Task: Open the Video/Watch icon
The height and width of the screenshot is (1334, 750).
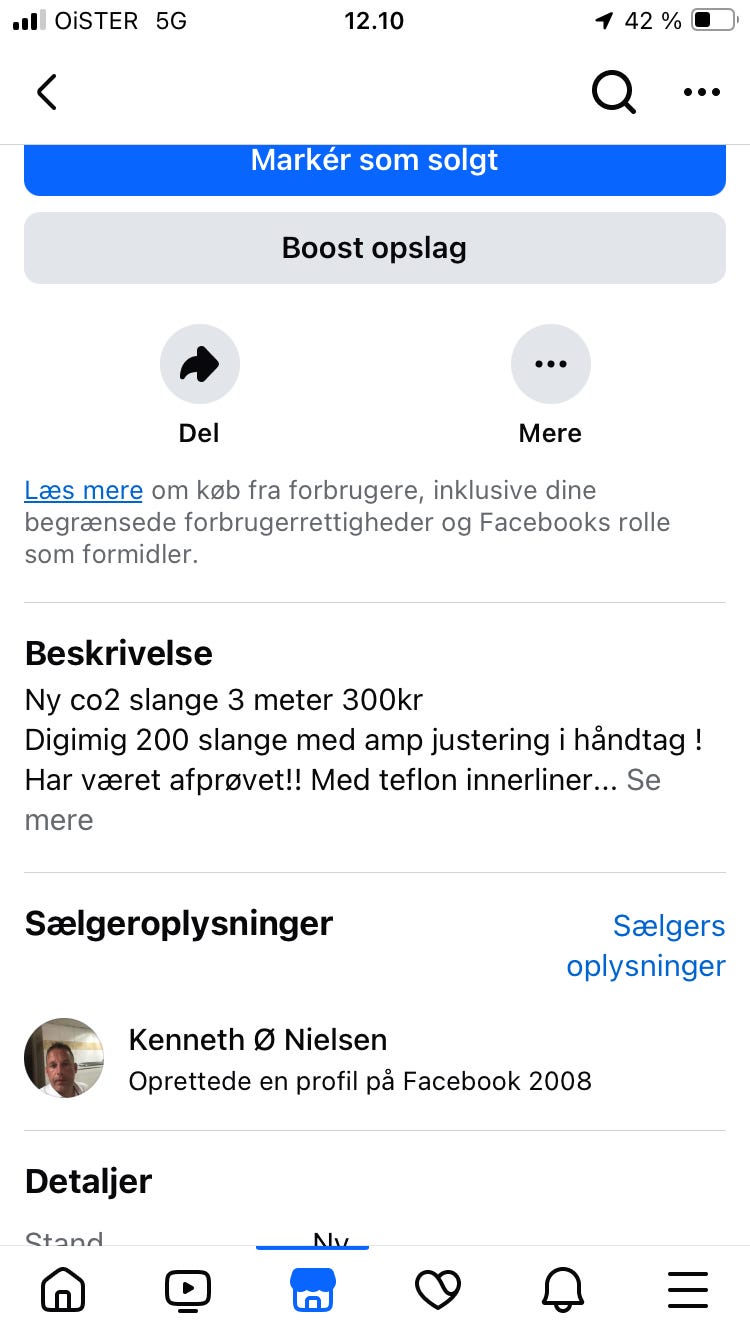Action: [x=187, y=1289]
